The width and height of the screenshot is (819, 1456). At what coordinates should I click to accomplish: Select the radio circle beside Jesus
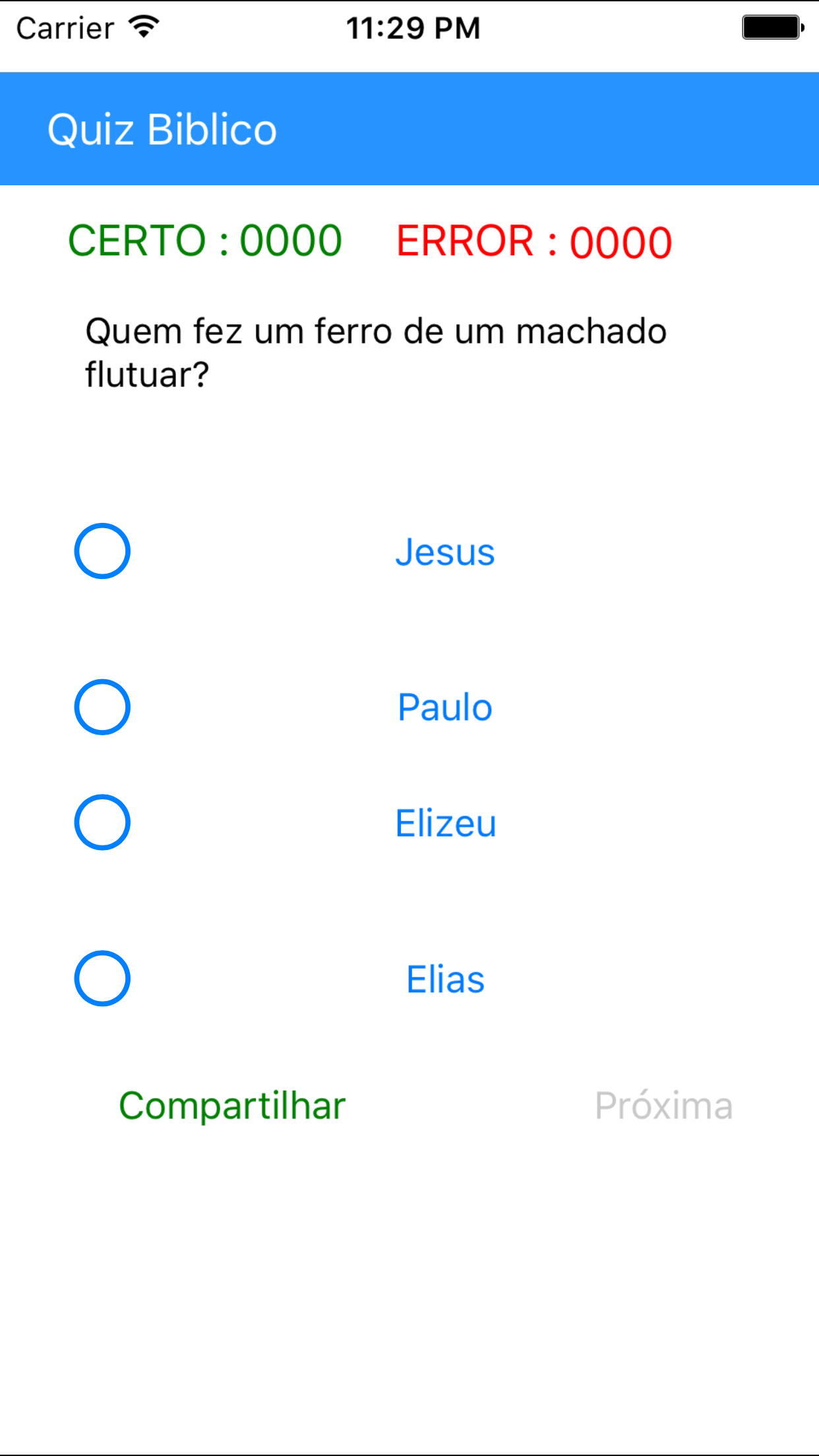(102, 551)
